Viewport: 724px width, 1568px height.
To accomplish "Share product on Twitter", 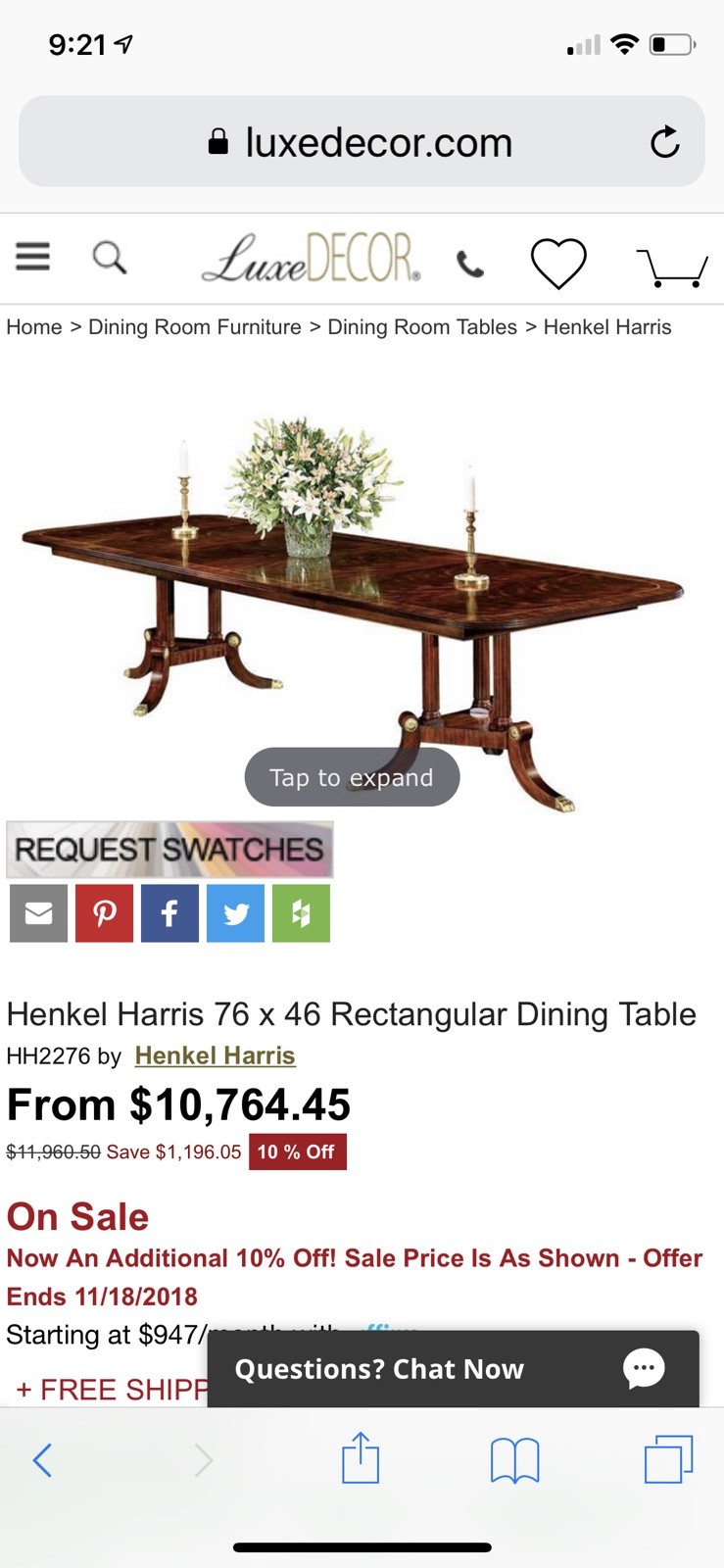I will 234,912.
